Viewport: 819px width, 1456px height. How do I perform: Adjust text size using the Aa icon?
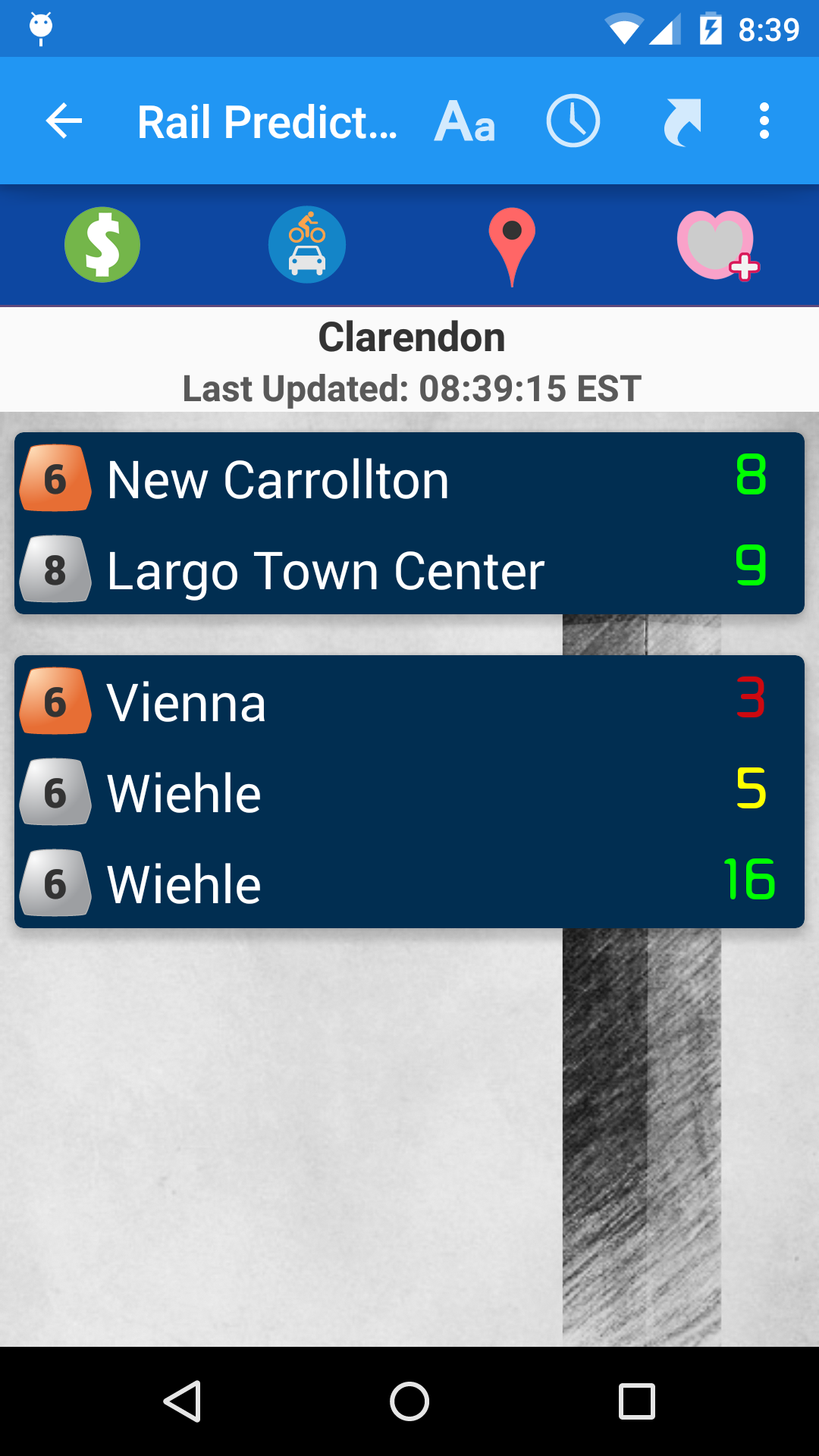pos(464,120)
